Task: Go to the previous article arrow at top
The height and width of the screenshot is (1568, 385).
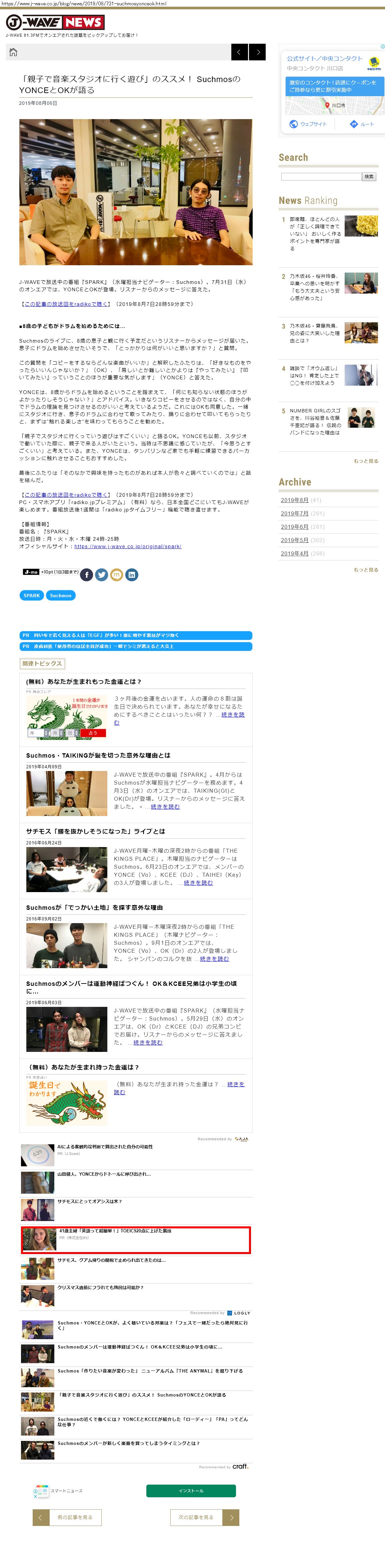Action: coord(239,52)
